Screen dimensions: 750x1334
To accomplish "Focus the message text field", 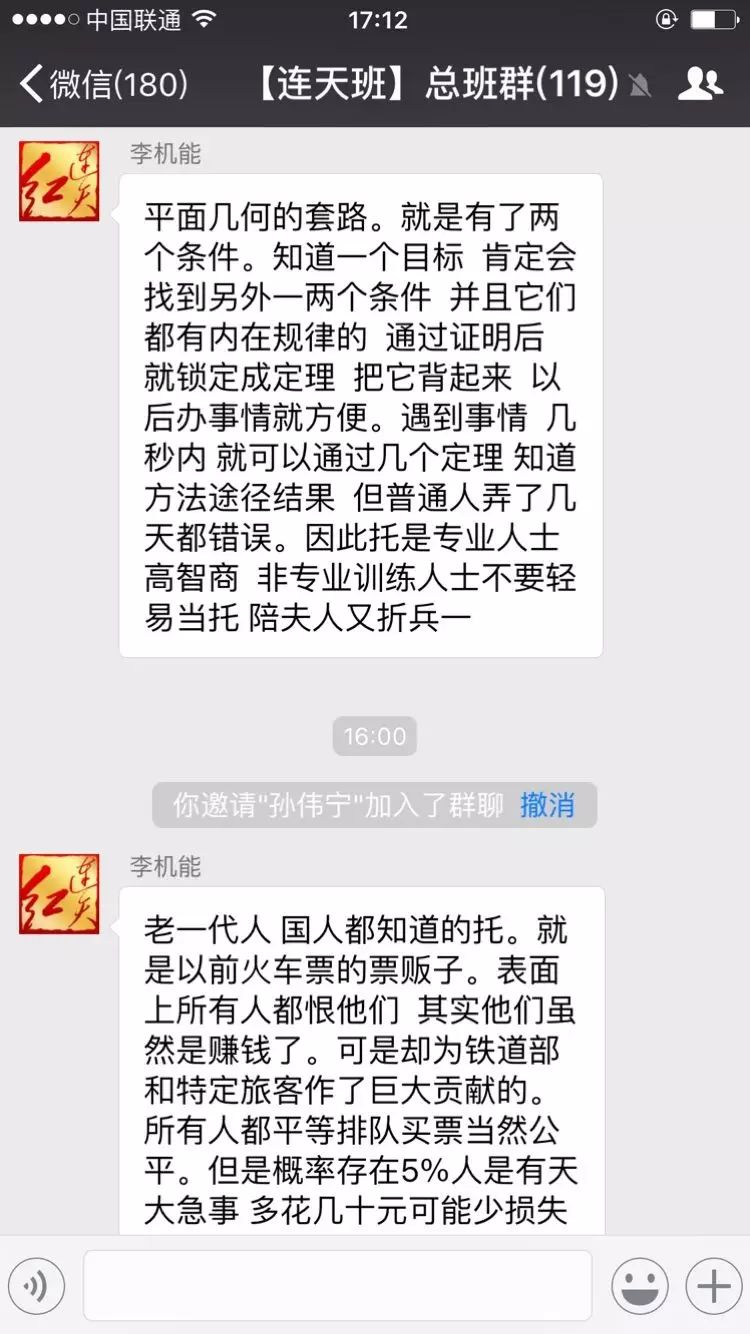I will tap(337, 1285).
